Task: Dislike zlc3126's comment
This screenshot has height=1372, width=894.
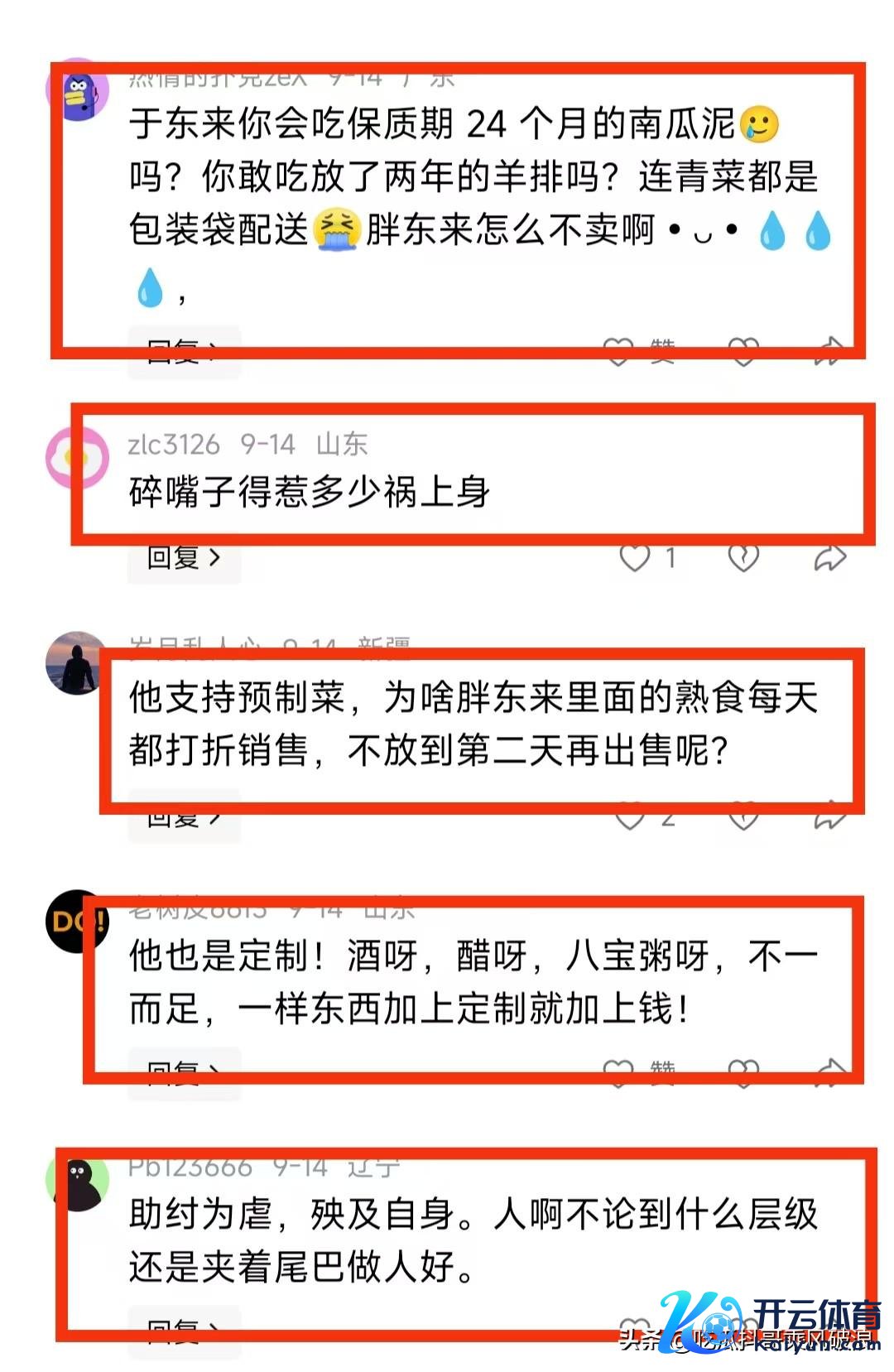Action: [743, 559]
